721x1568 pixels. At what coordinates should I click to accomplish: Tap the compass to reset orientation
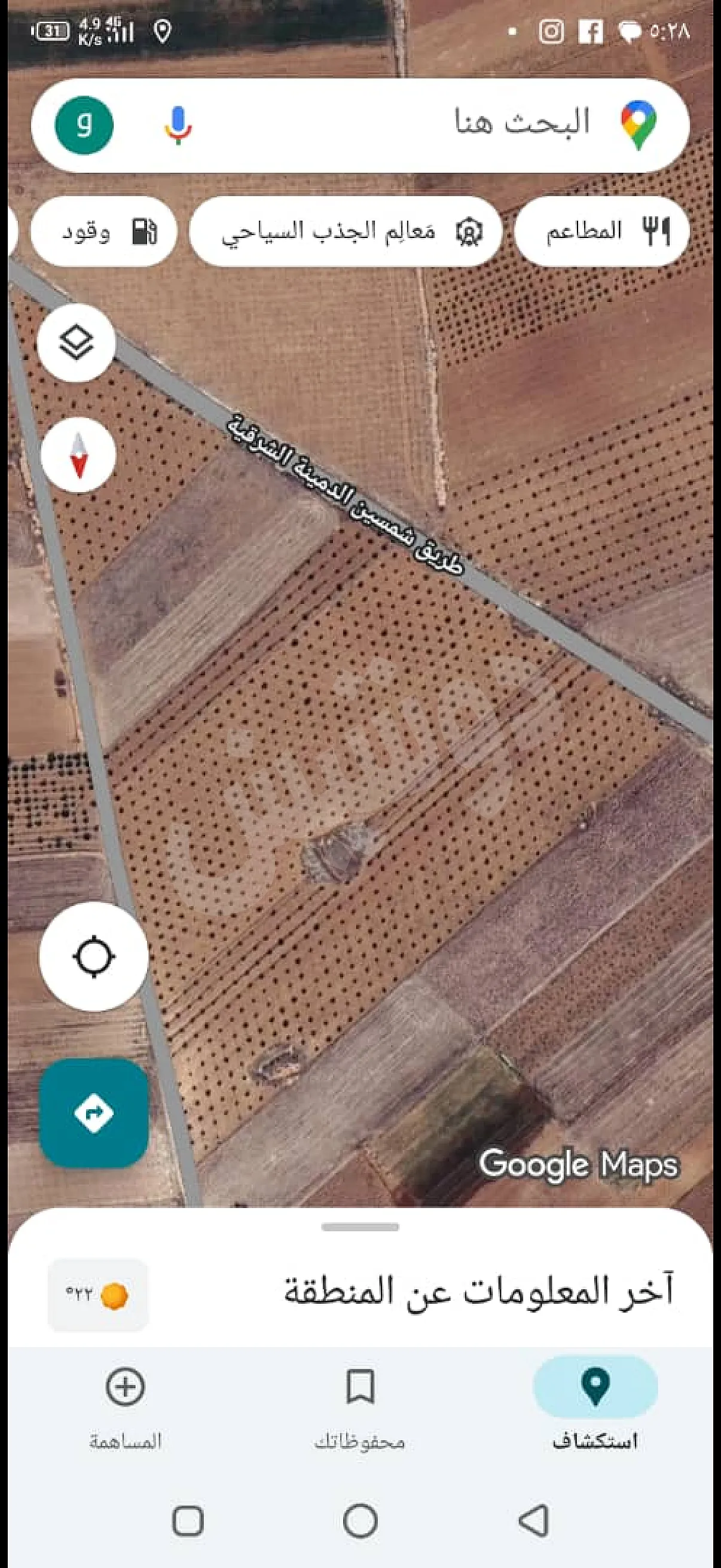point(78,455)
